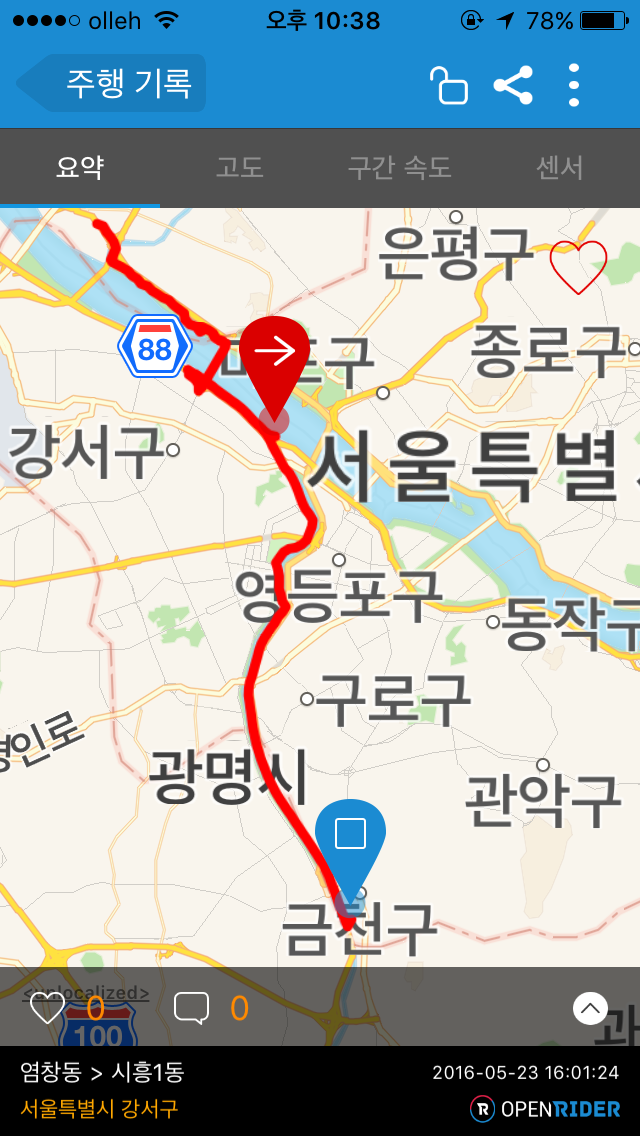The height and width of the screenshot is (1136, 640).
Task: Open comments on this ride
Action: 191,1008
